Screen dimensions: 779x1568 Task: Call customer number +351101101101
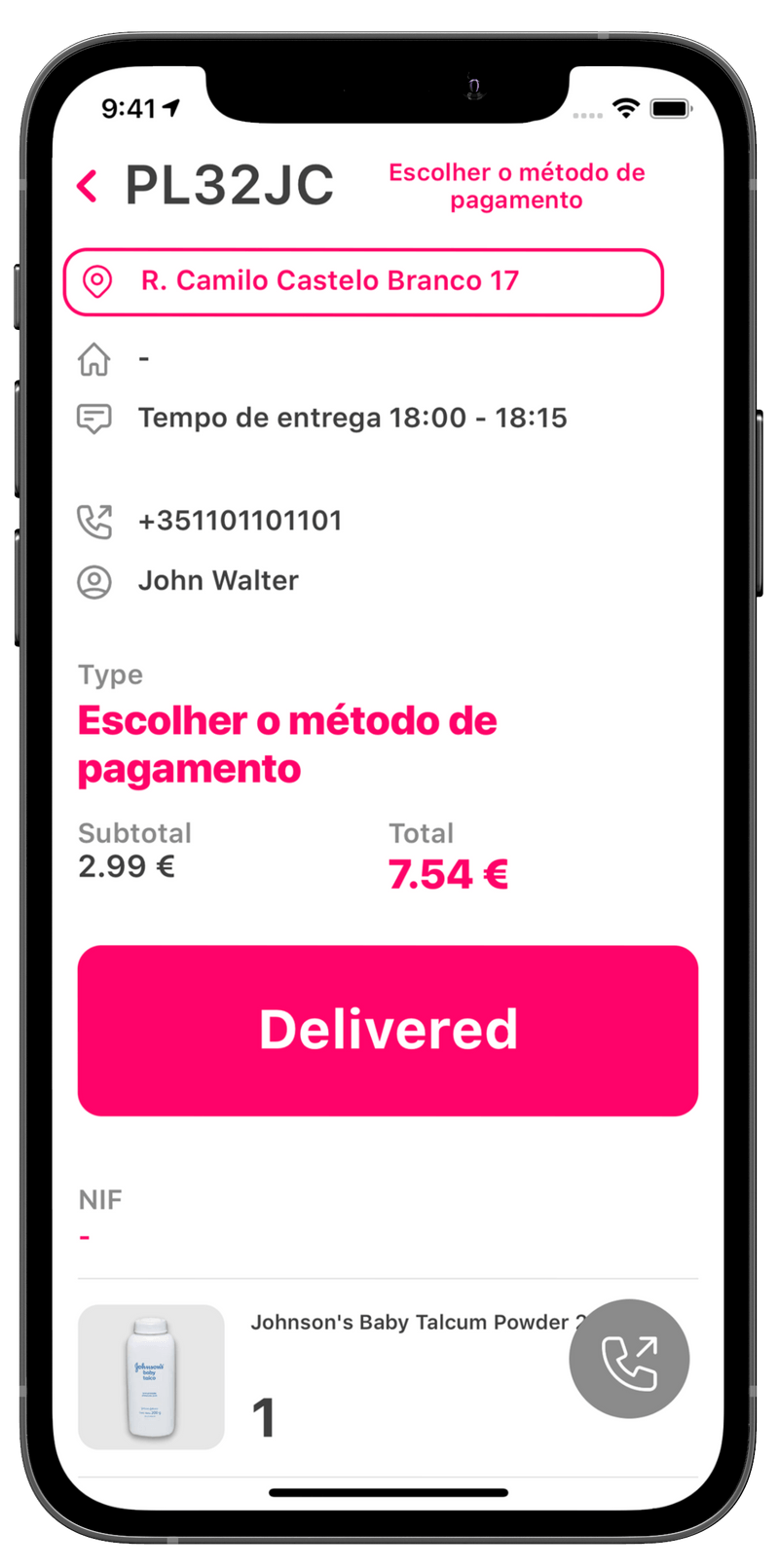pyautogui.click(x=240, y=521)
